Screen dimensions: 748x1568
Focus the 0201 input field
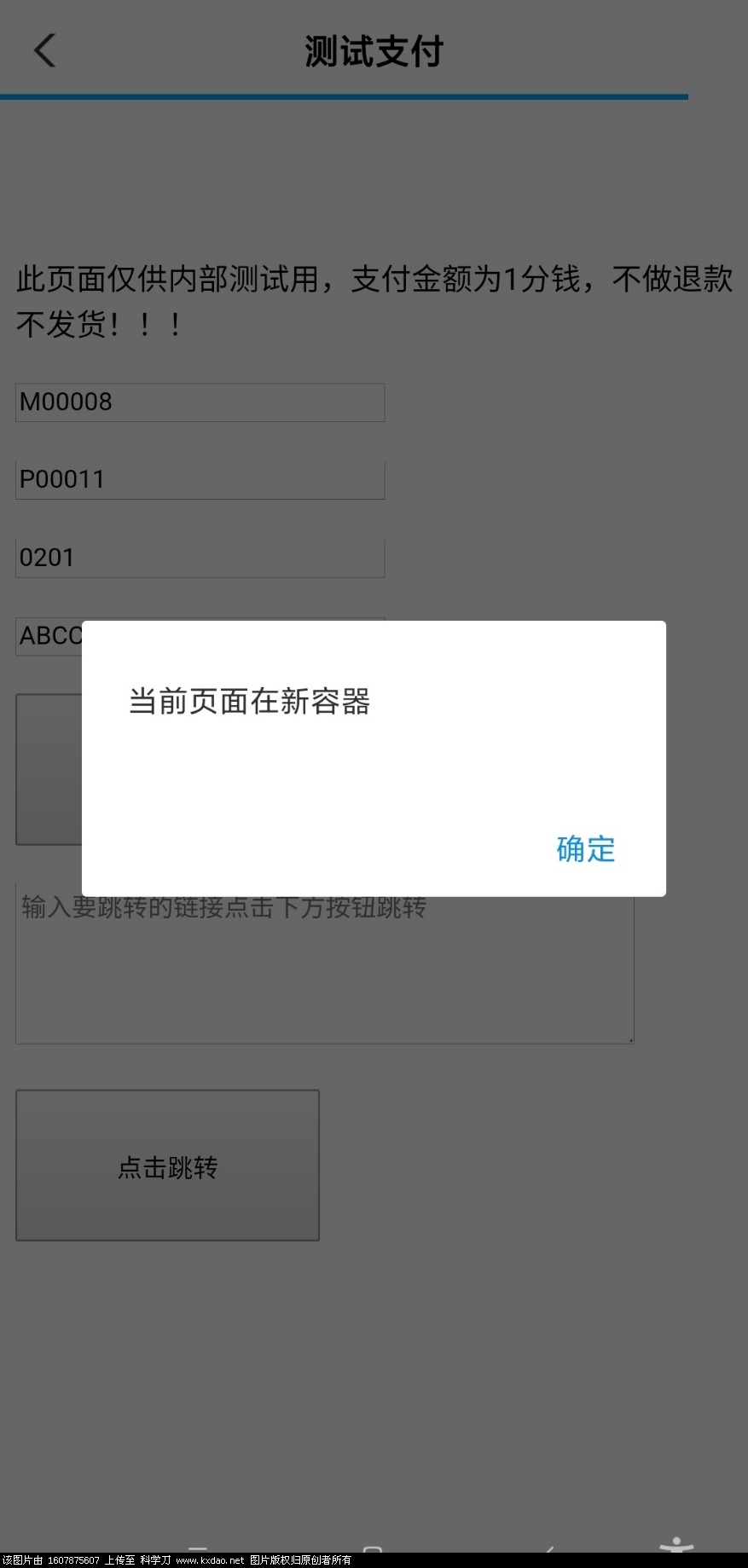[200, 558]
